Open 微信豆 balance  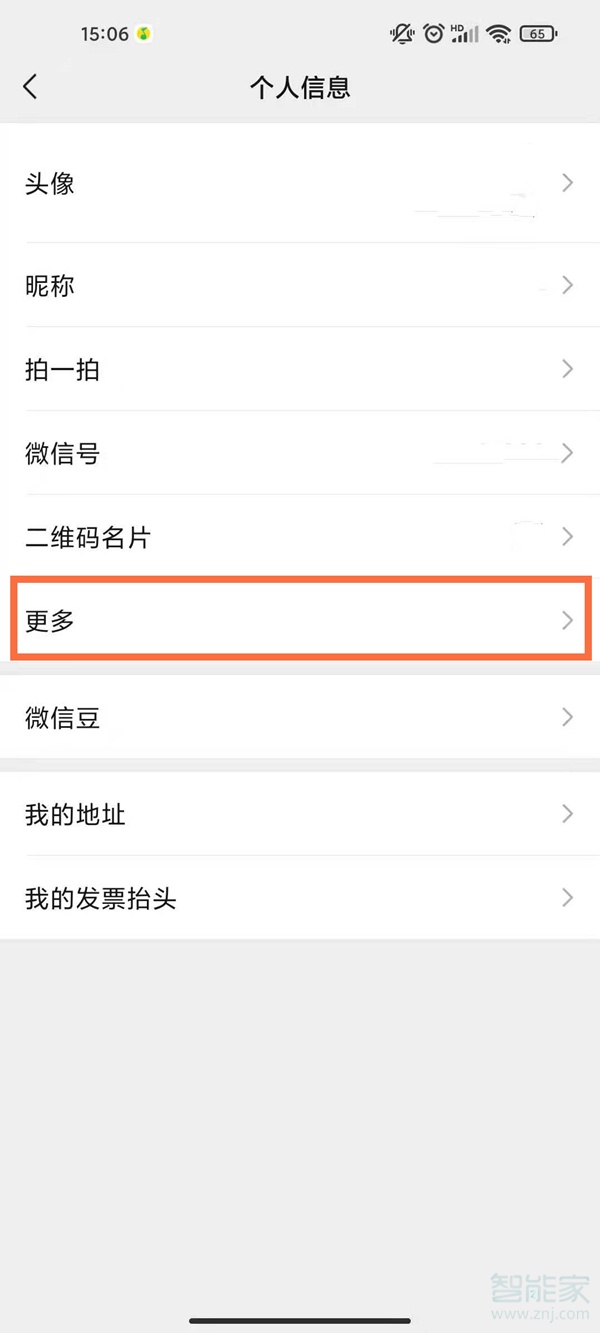pyautogui.click(x=300, y=717)
